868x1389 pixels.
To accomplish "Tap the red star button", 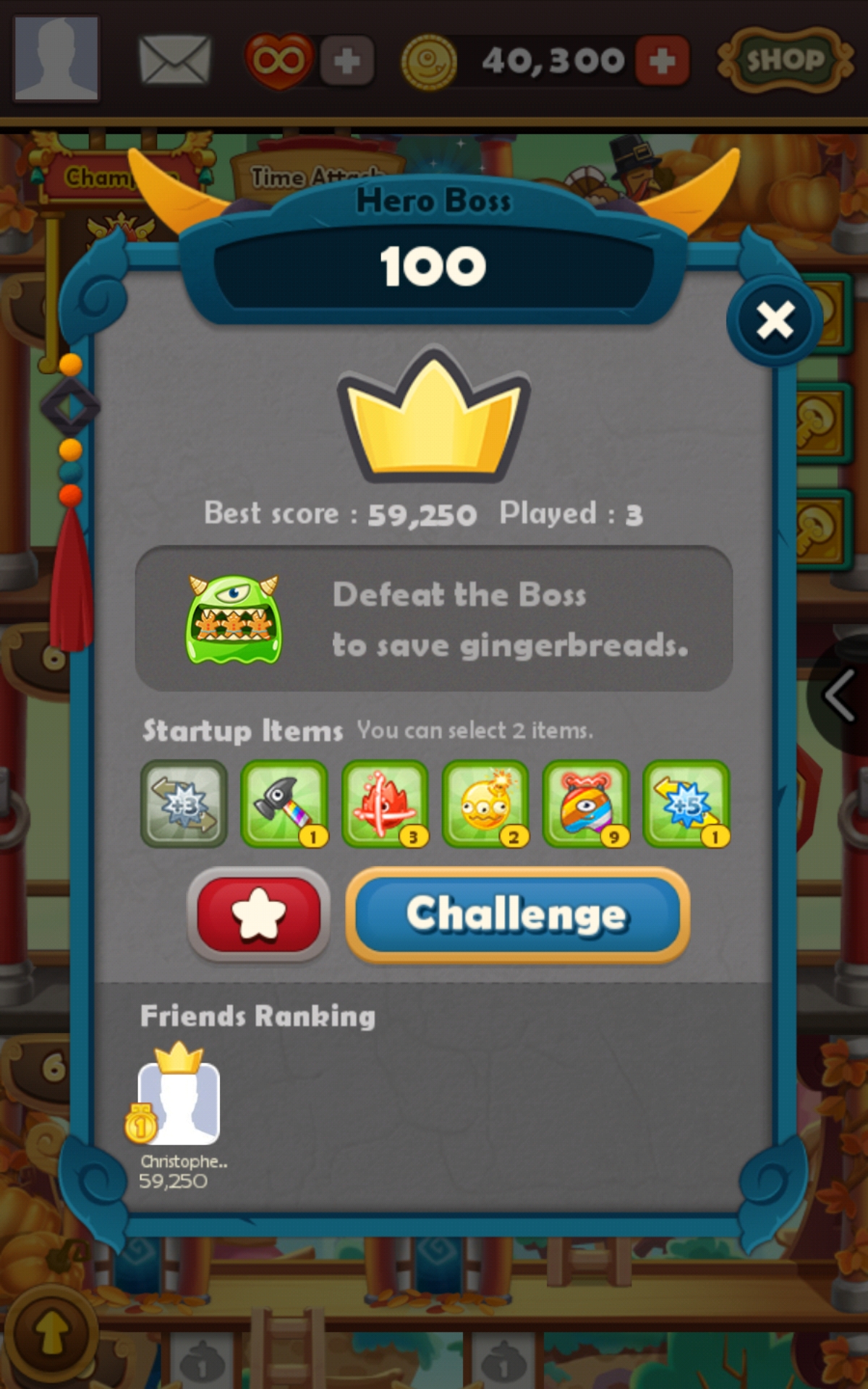I will pos(258,914).
